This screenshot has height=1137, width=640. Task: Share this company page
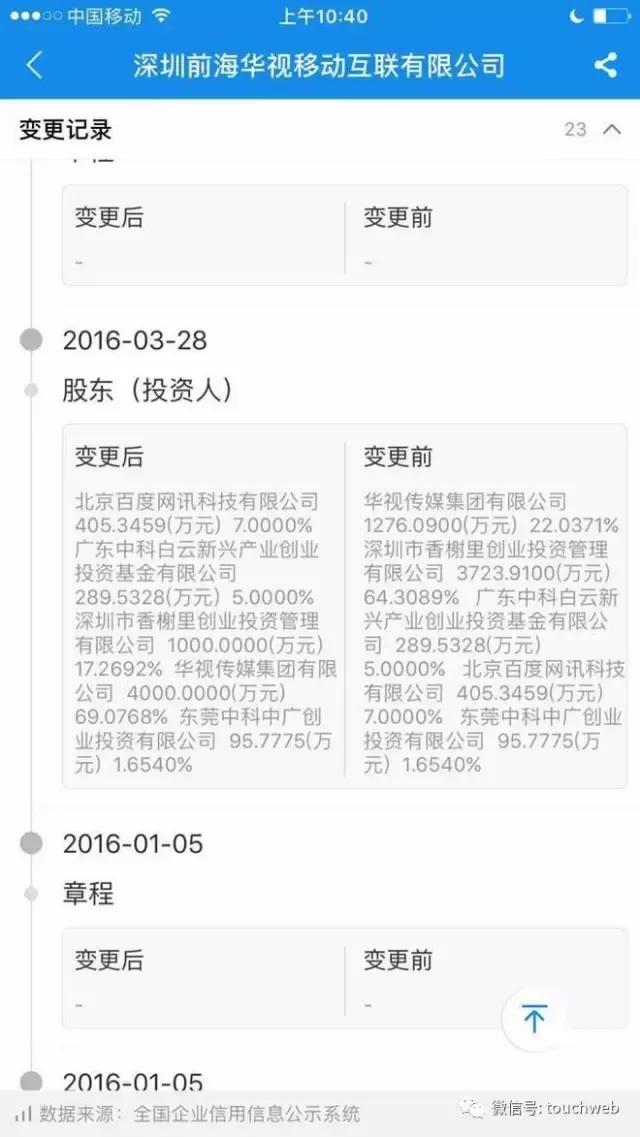605,66
